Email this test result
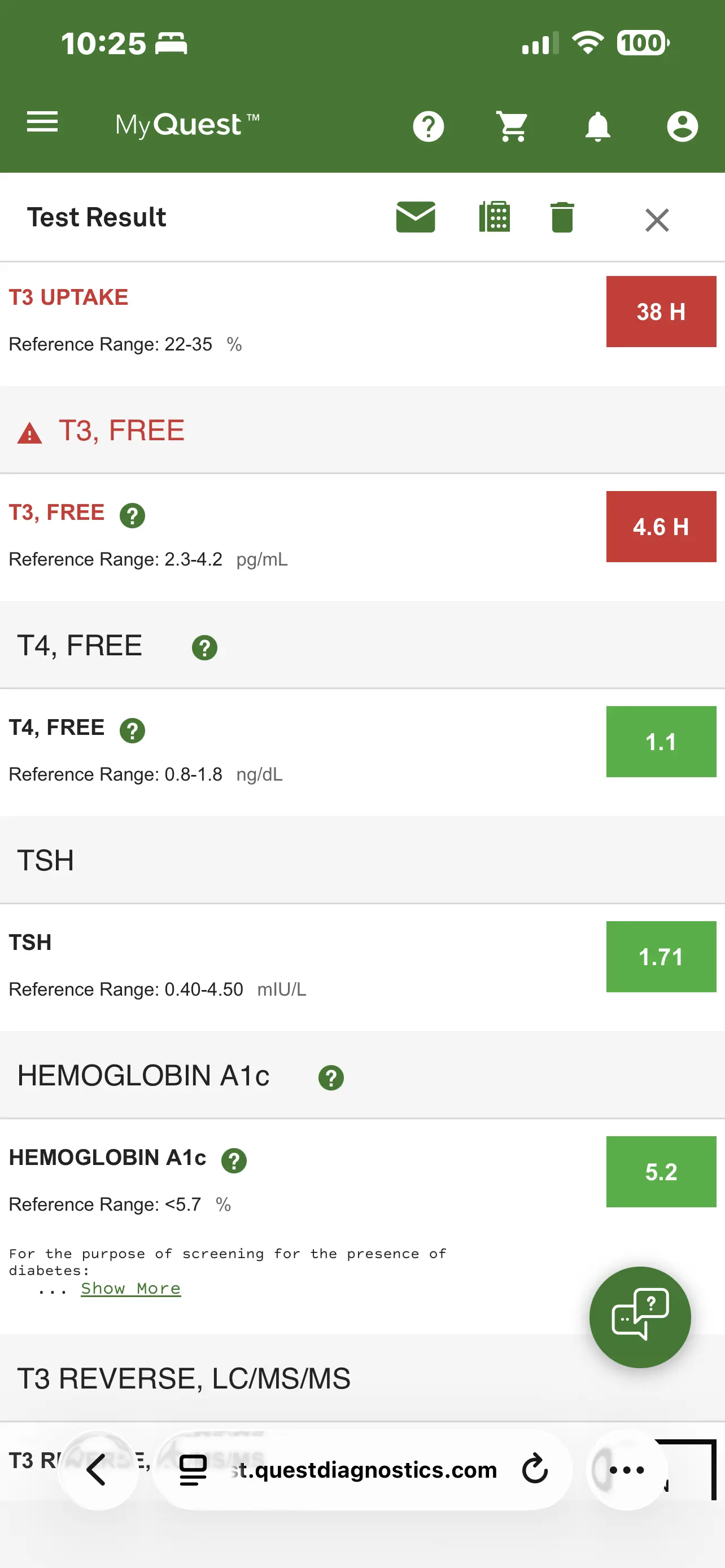The width and height of the screenshot is (725, 1568). click(x=416, y=217)
